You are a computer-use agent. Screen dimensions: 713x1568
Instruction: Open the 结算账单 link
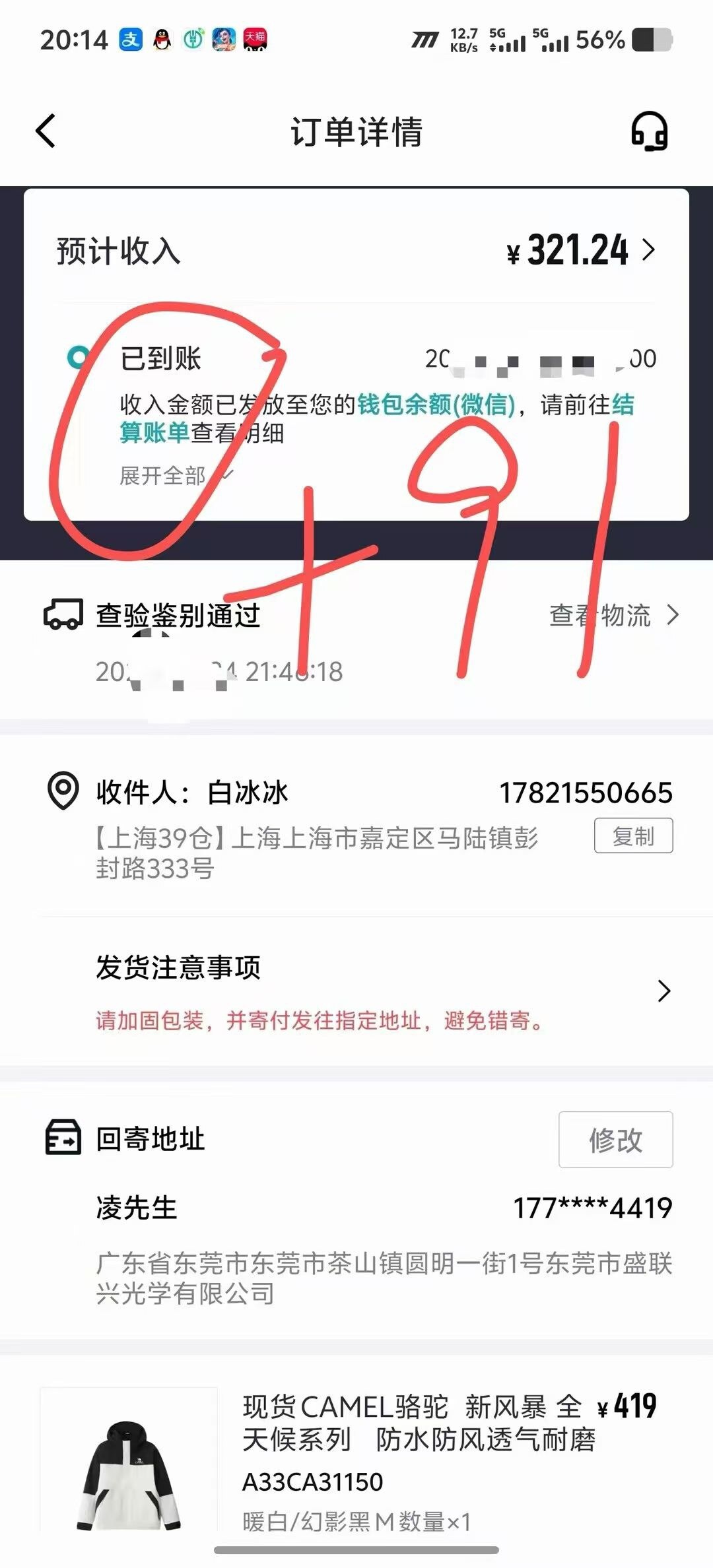pyautogui.click(x=154, y=433)
